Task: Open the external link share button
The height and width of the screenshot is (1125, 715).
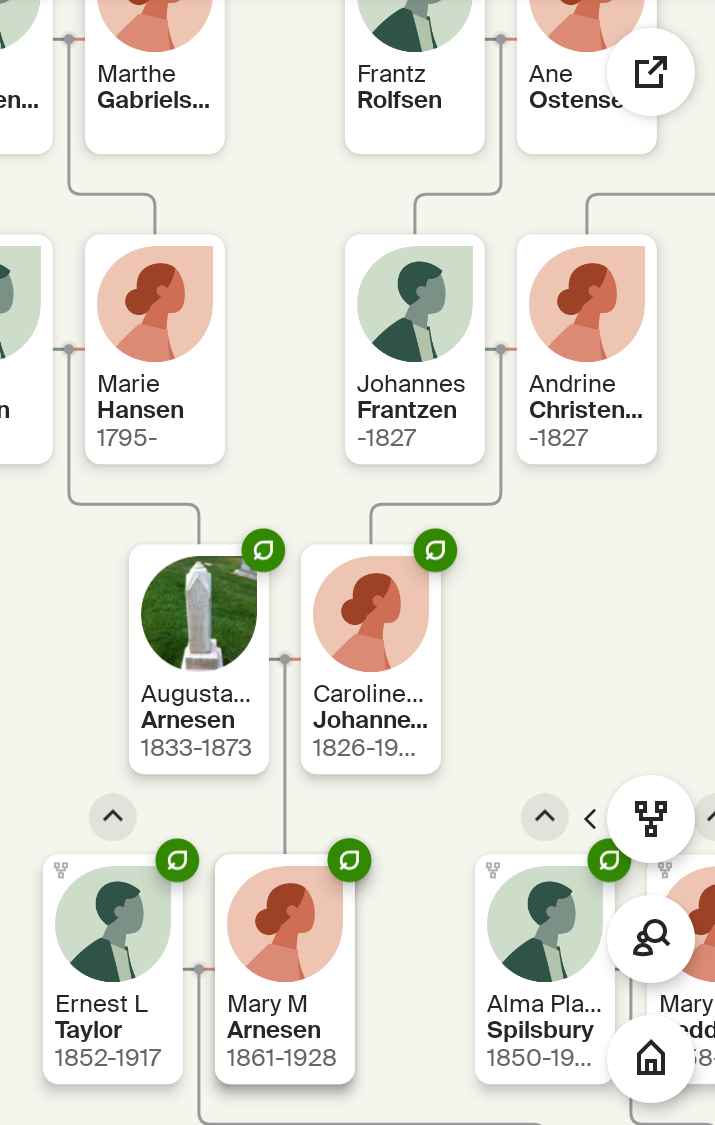Action: (x=650, y=73)
